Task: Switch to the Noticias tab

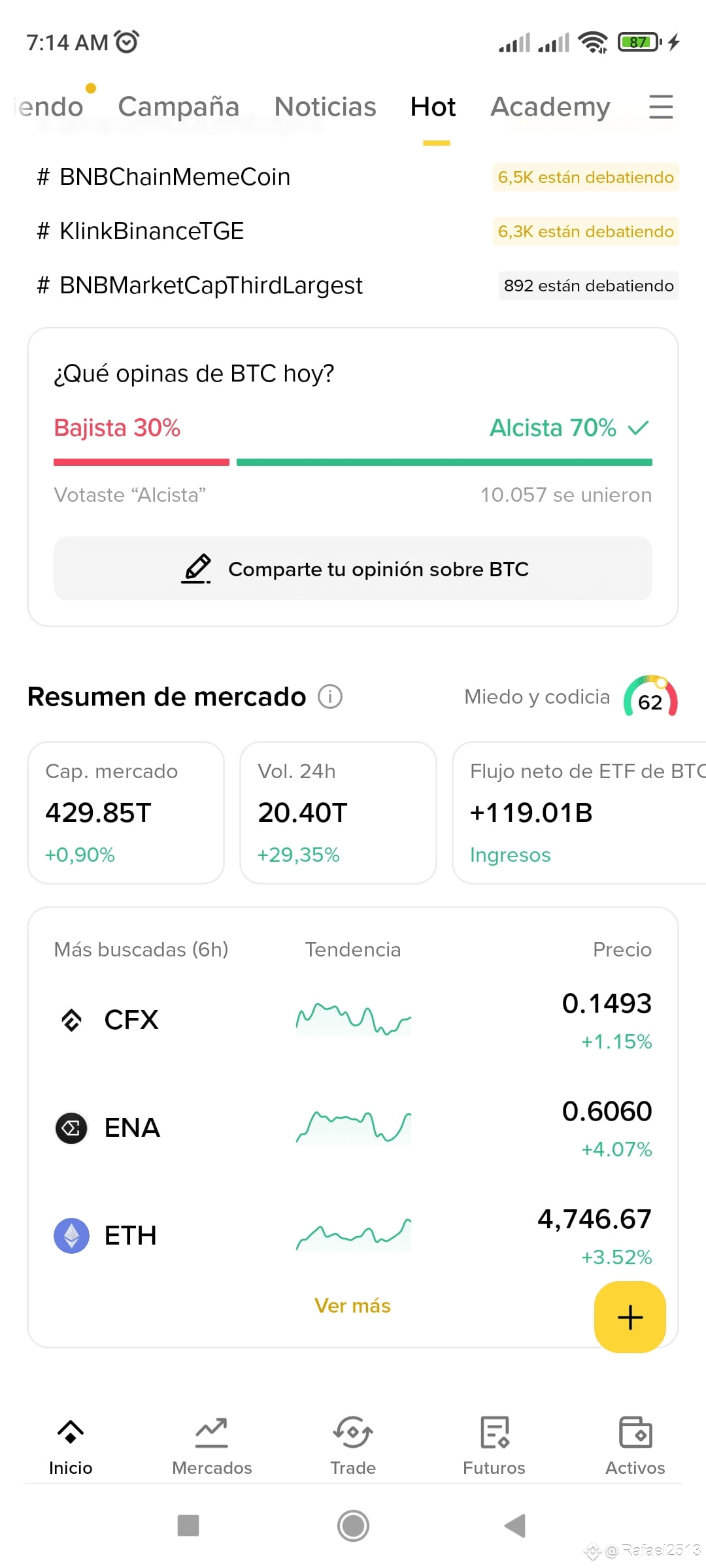Action: coord(325,106)
